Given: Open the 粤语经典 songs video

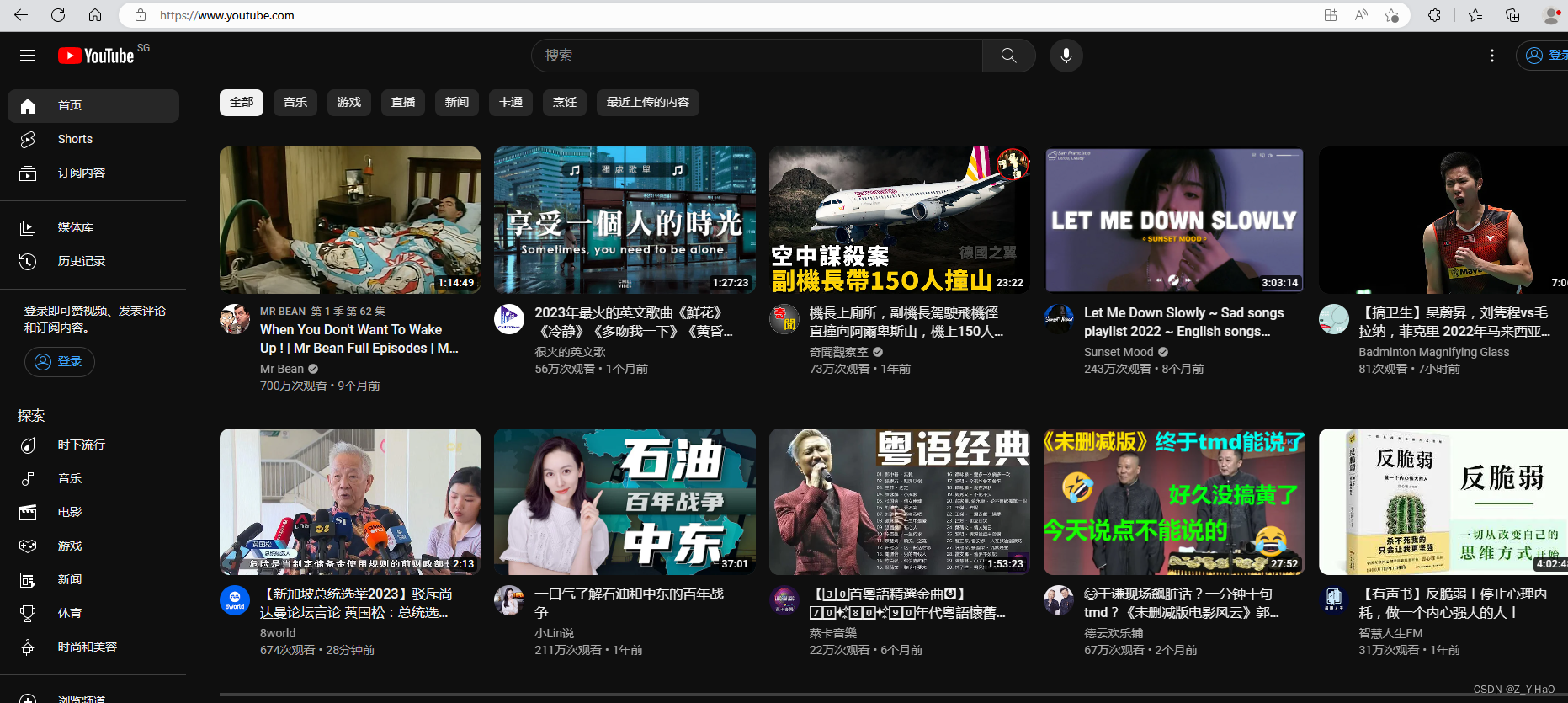Looking at the screenshot, I should [899, 502].
